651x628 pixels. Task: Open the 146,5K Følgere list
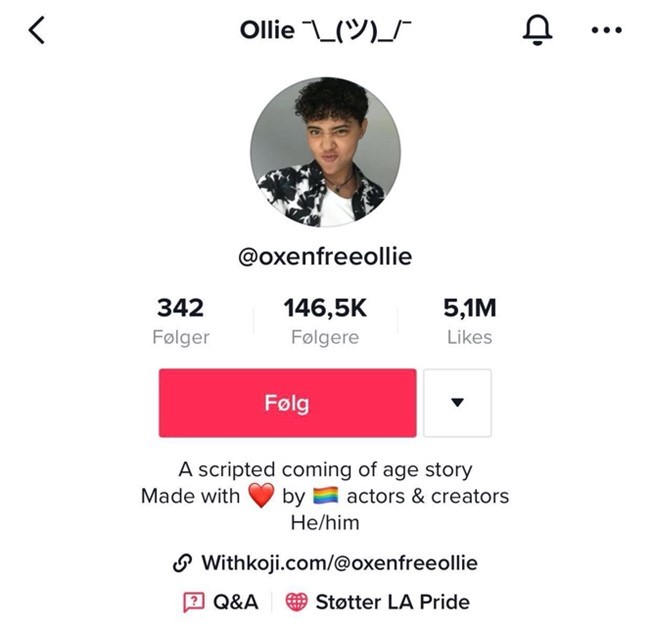pos(325,320)
